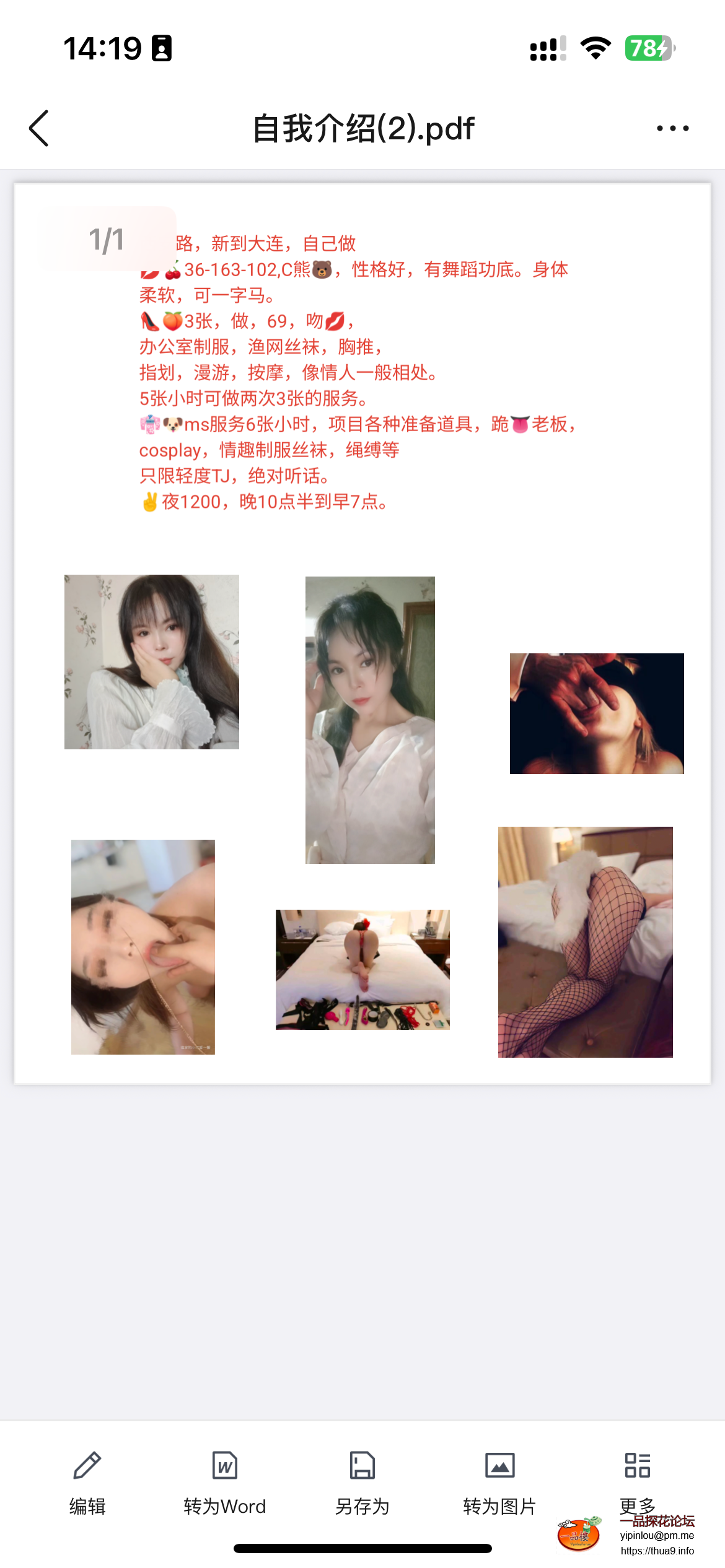Tap the 自我介绍(2).pdf title
725x1568 pixels.
click(362, 128)
